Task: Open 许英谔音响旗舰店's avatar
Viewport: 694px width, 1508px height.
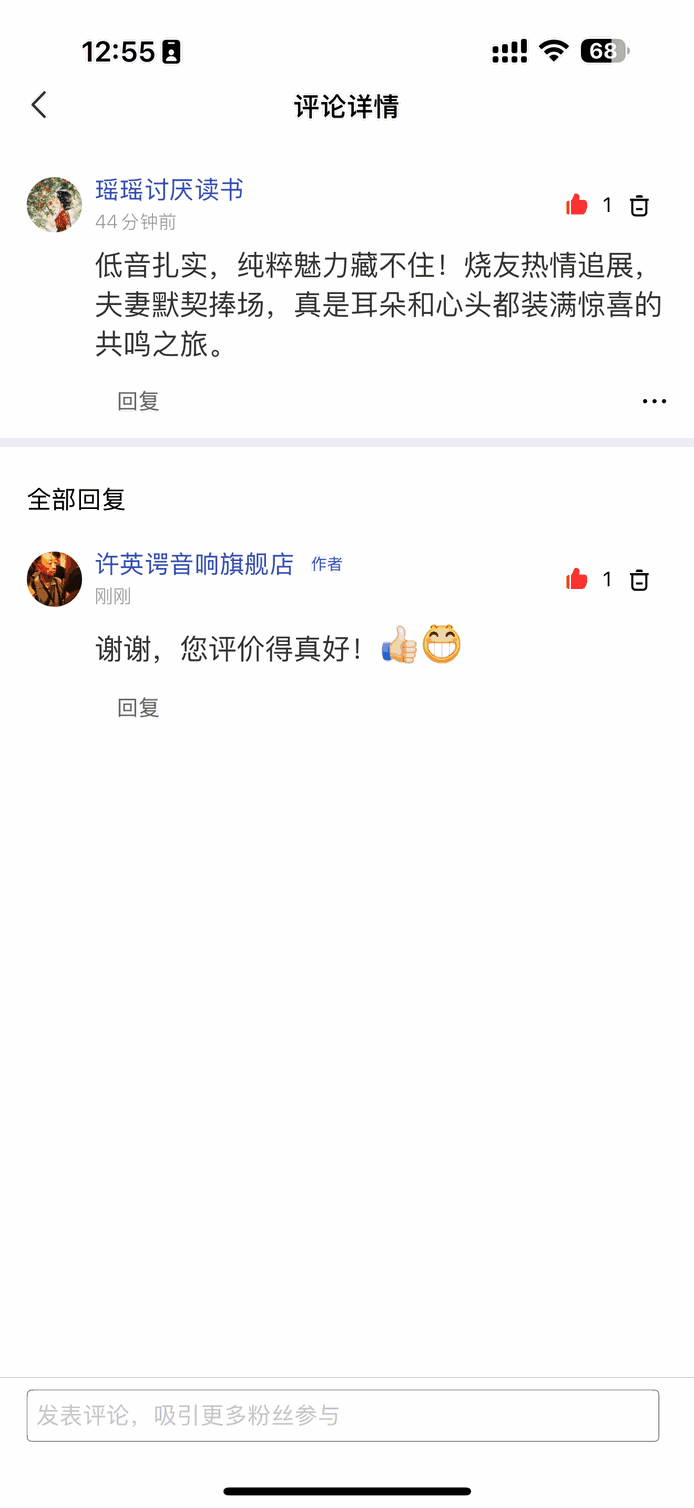Action: tap(54, 579)
